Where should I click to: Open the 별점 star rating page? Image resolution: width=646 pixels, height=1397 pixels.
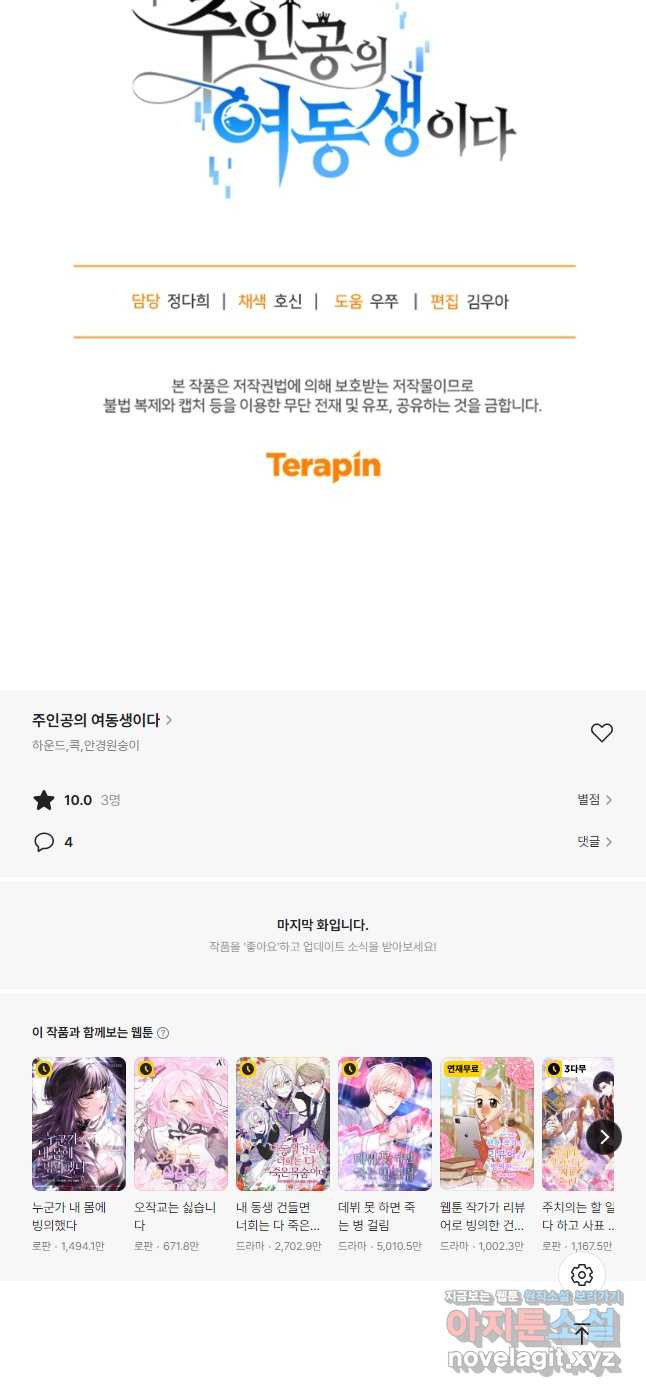594,800
